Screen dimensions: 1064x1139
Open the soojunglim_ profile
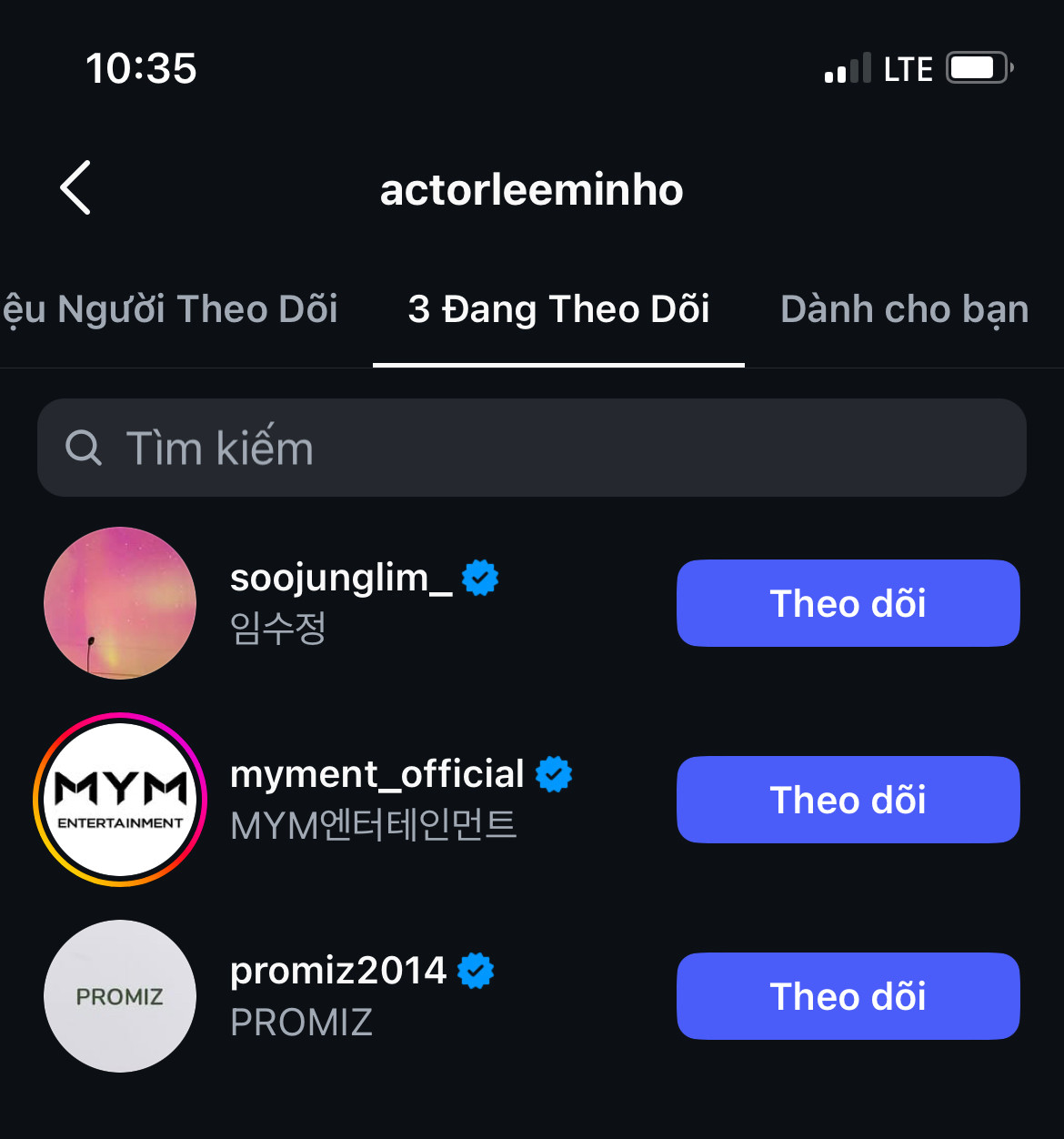pos(341,579)
